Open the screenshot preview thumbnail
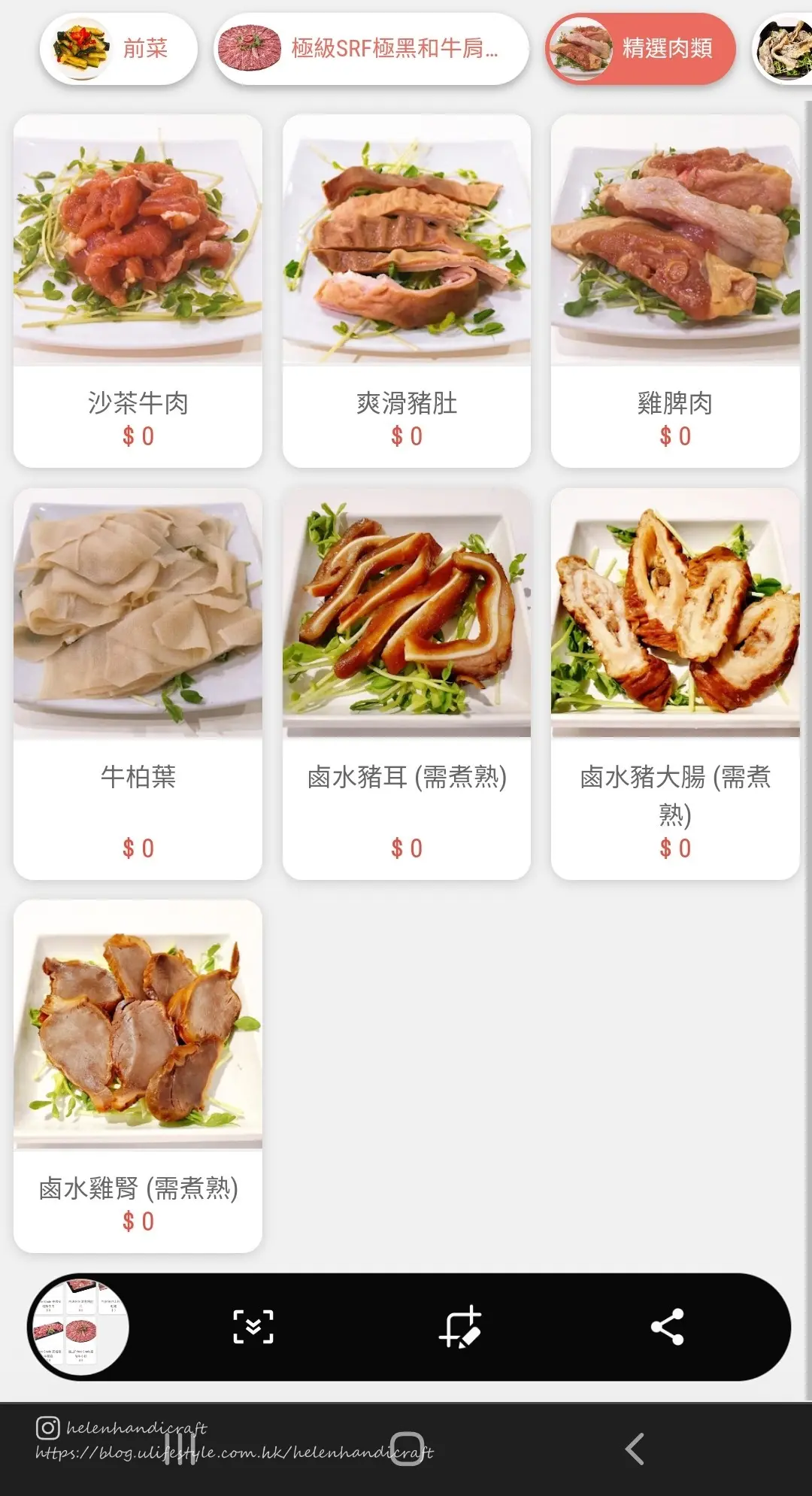The image size is (812, 1496). point(79,1327)
